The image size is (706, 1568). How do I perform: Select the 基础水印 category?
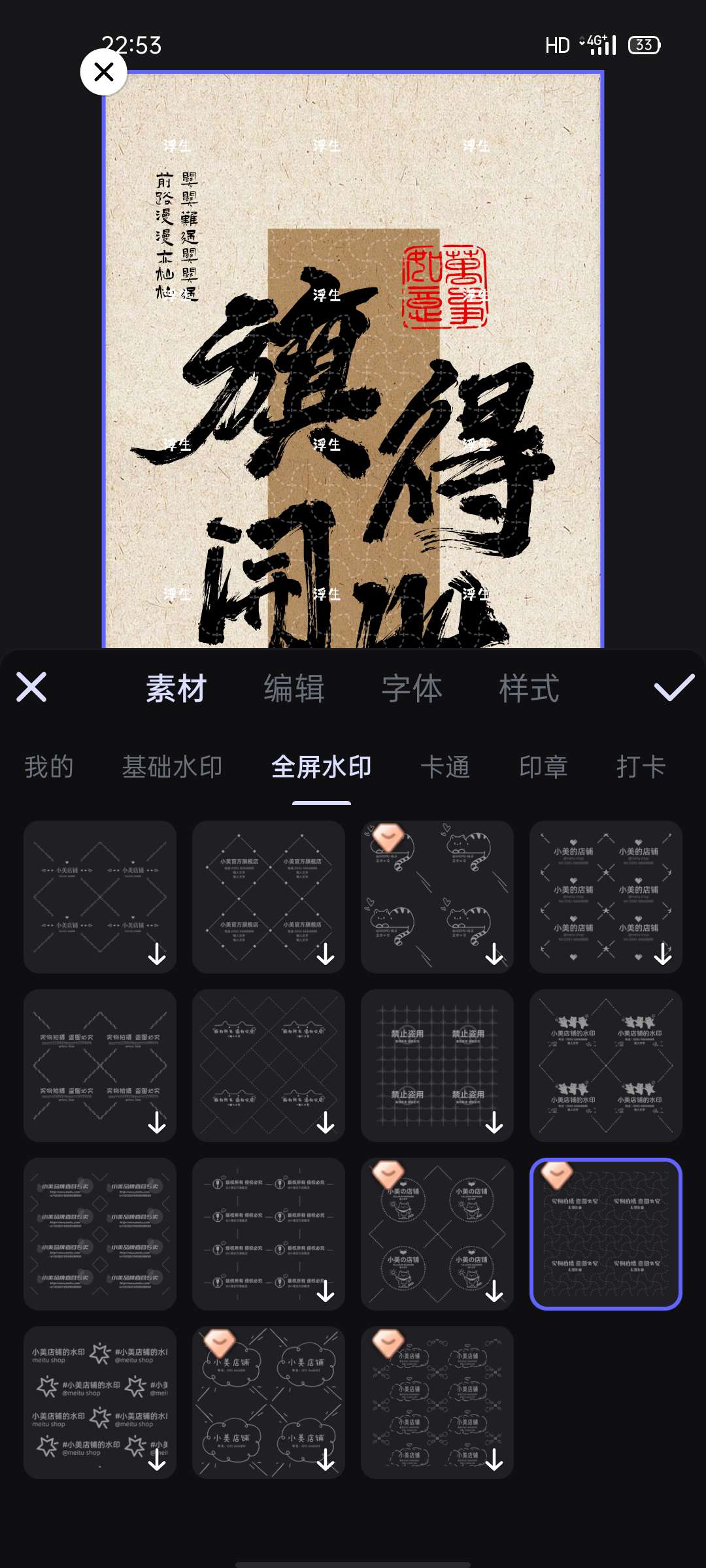(x=173, y=767)
